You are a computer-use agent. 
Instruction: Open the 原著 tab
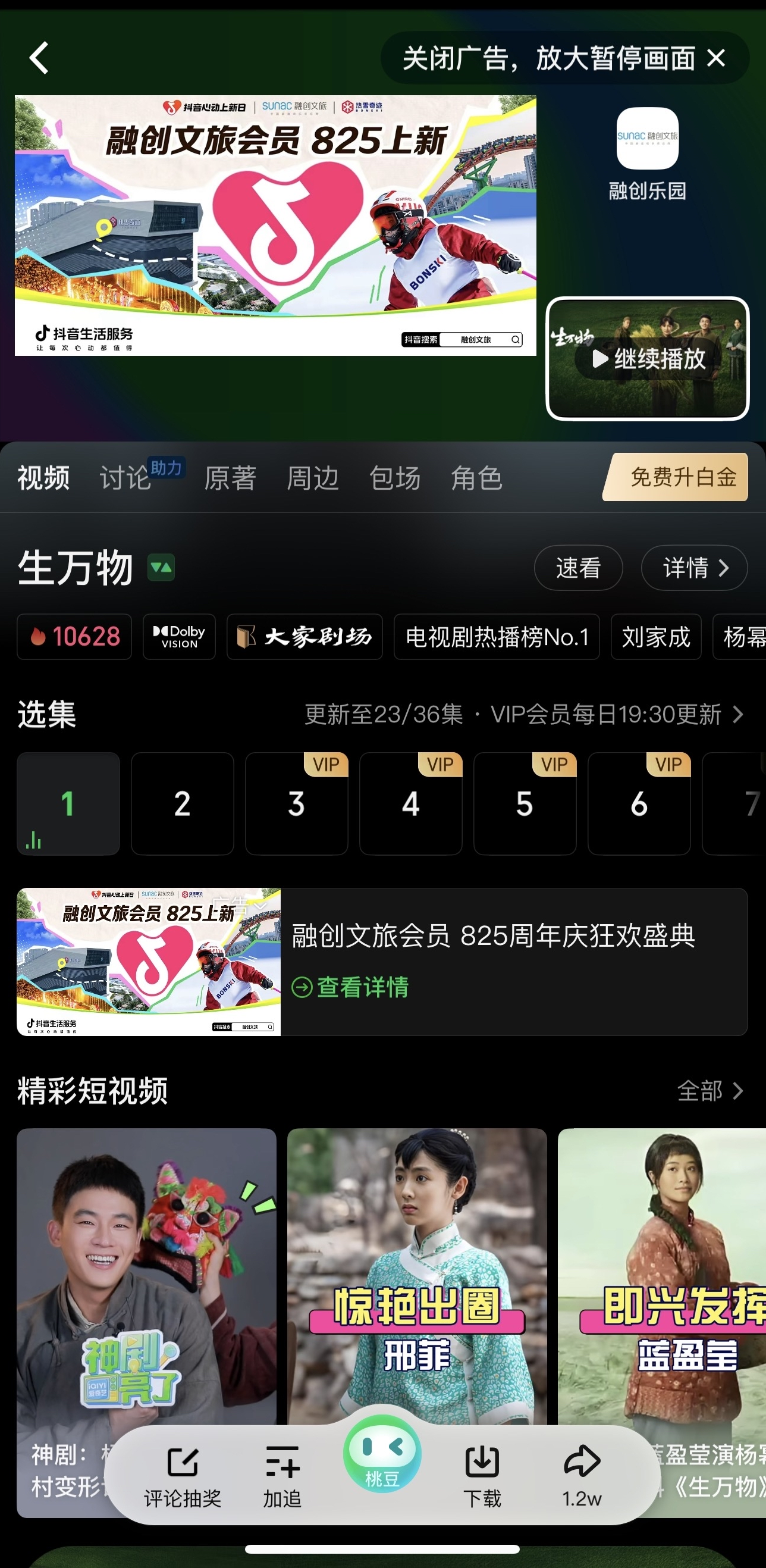point(230,478)
